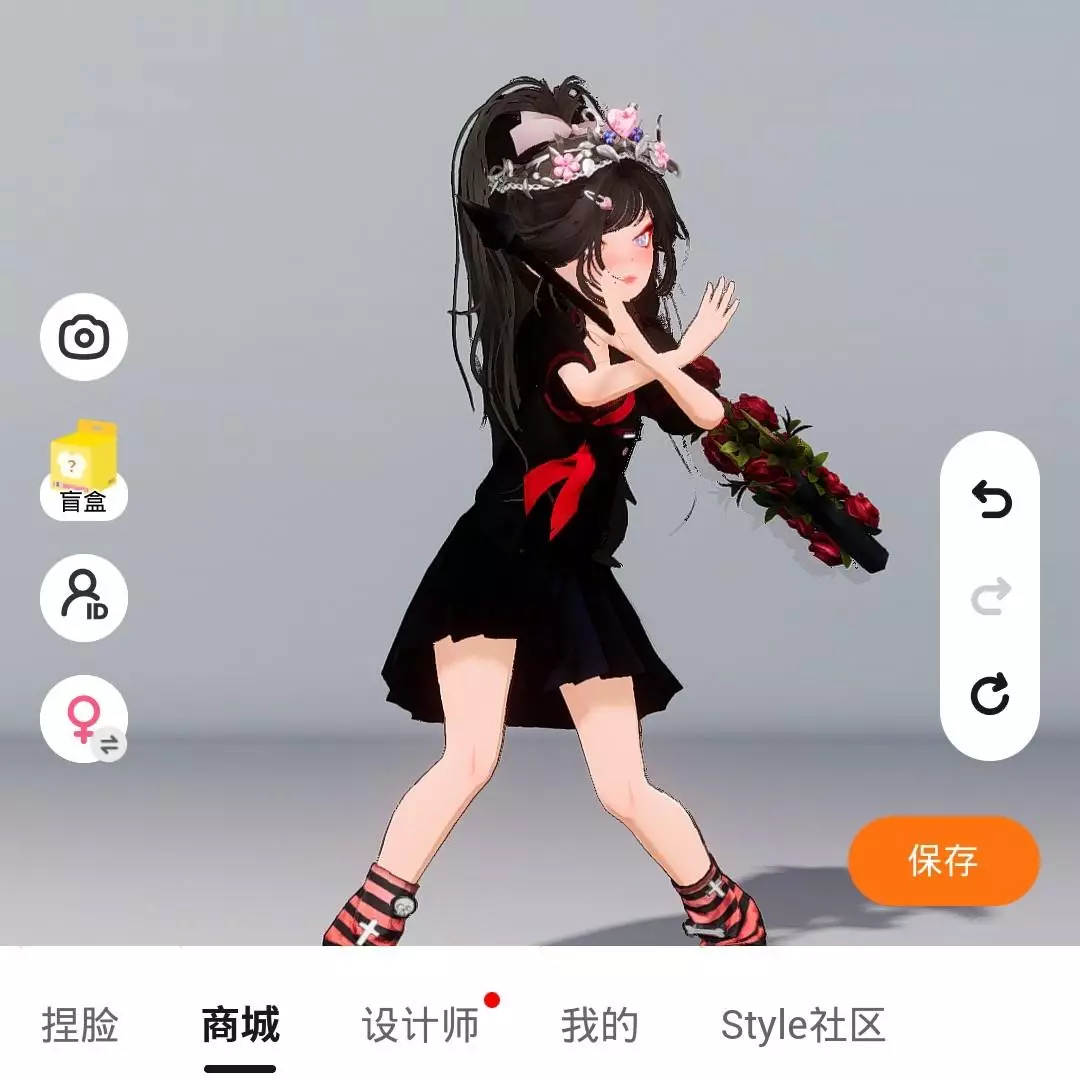This screenshot has width=1080, height=1080.
Task: Undo the last change
Action: (x=990, y=500)
